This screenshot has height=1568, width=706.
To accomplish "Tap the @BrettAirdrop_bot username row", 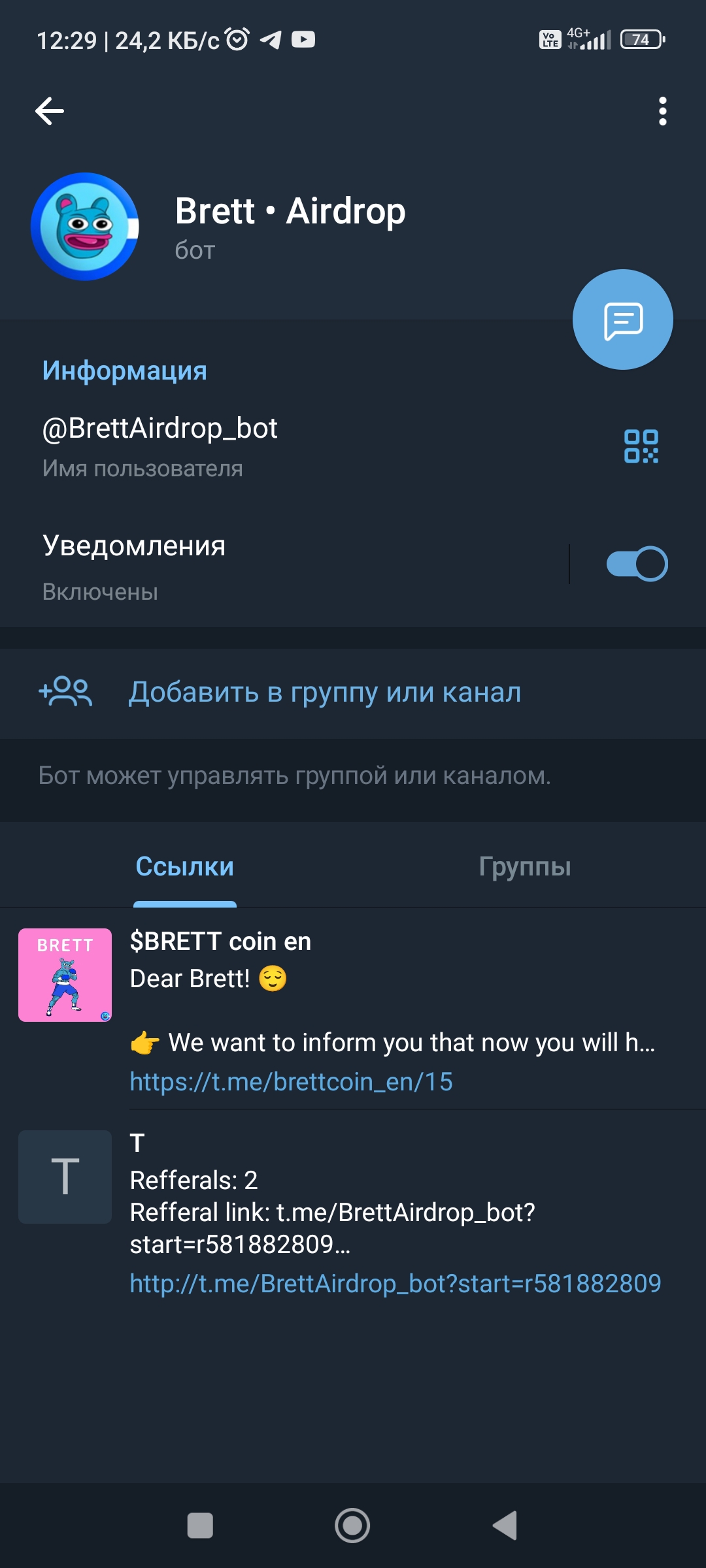I will point(261,446).
